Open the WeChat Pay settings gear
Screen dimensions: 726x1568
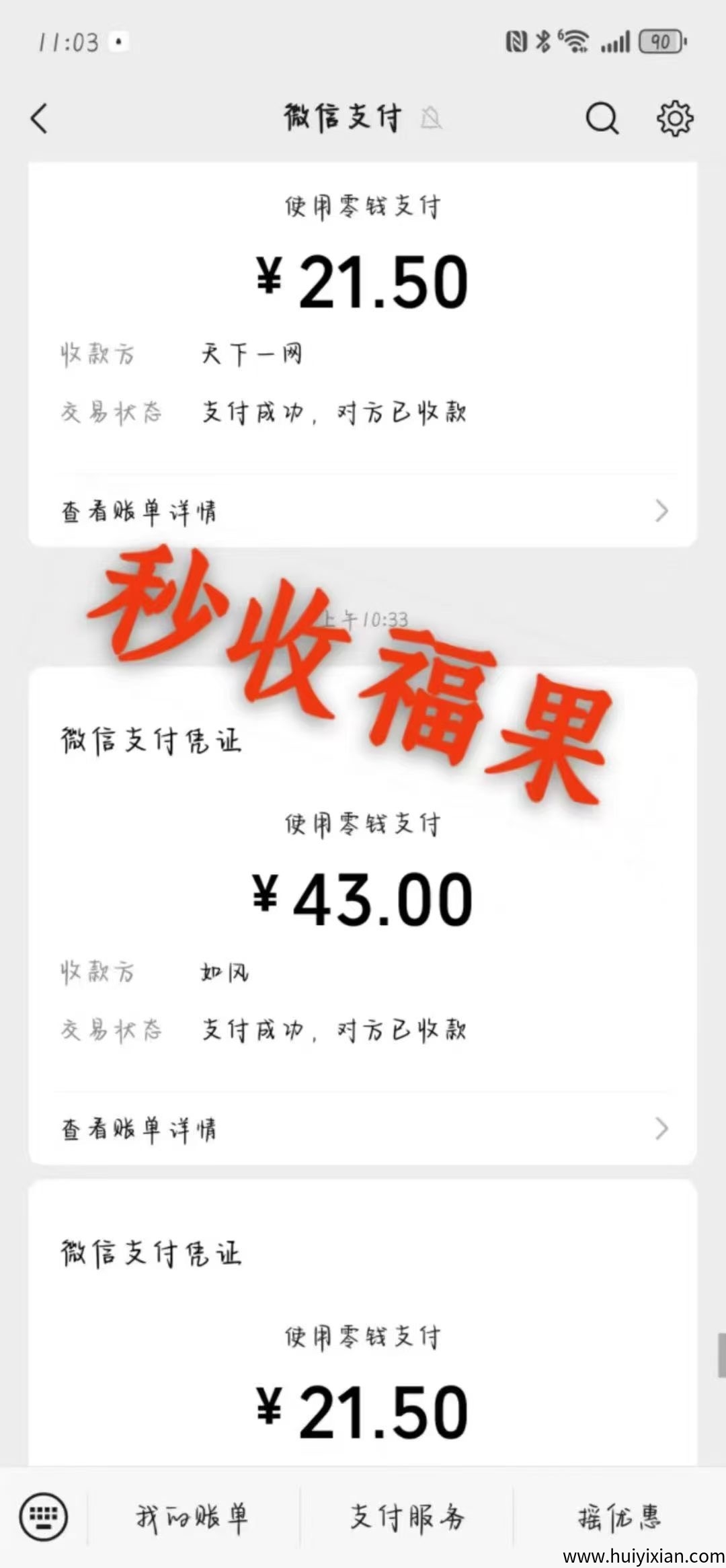676,118
